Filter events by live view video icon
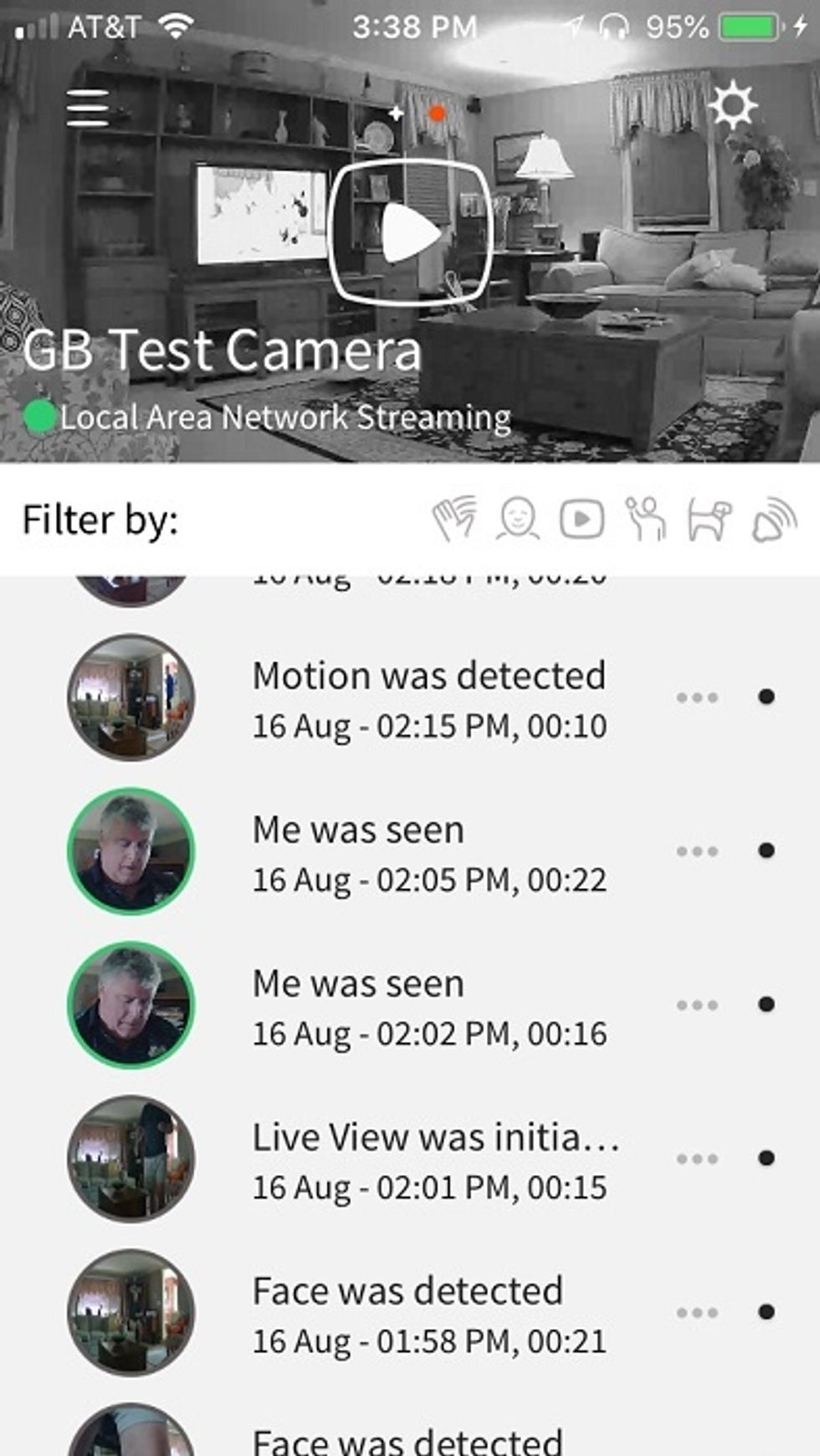This screenshot has height=1456, width=820. tap(582, 519)
